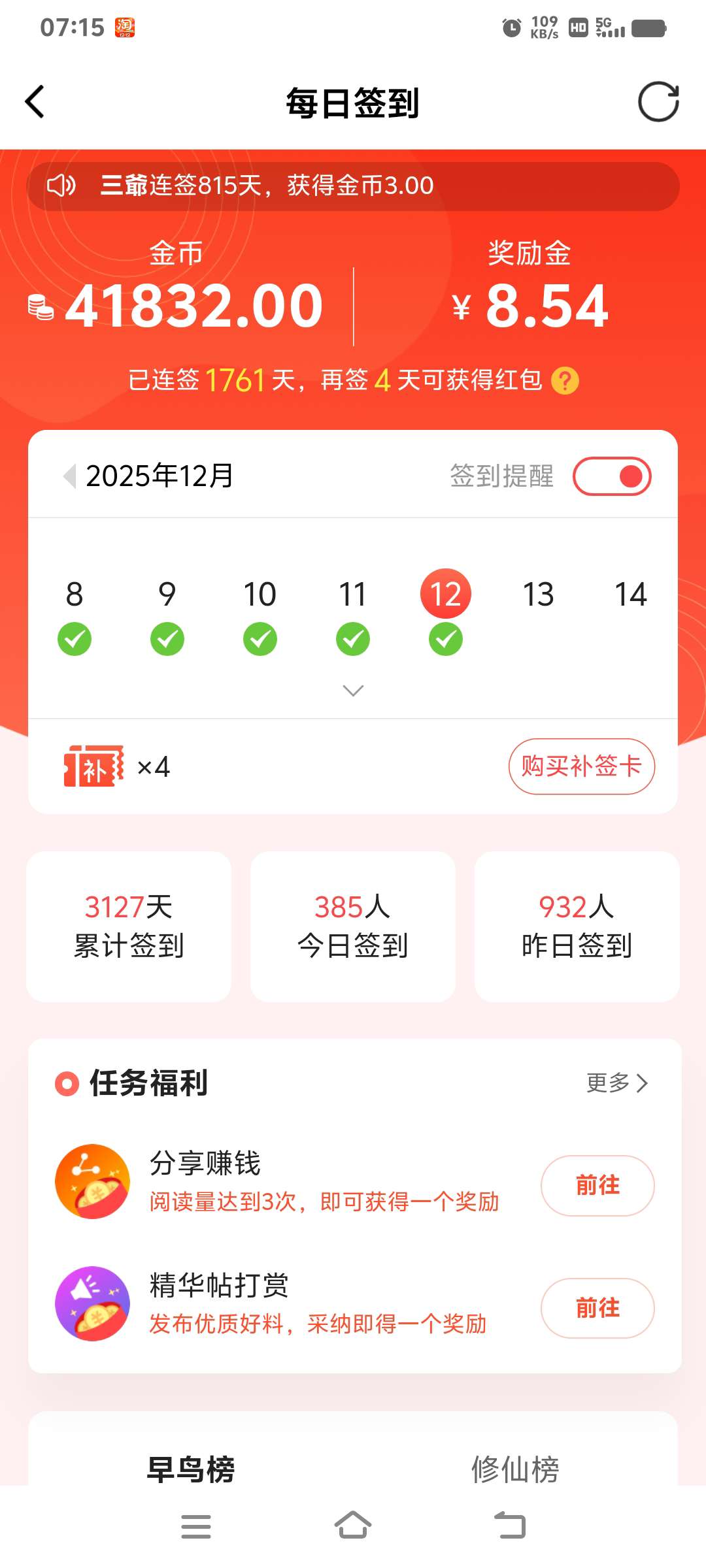Switch to the 修仙榜 tab
This screenshot has height=1568, width=706.
pyautogui.click(x=515, y=1469)
